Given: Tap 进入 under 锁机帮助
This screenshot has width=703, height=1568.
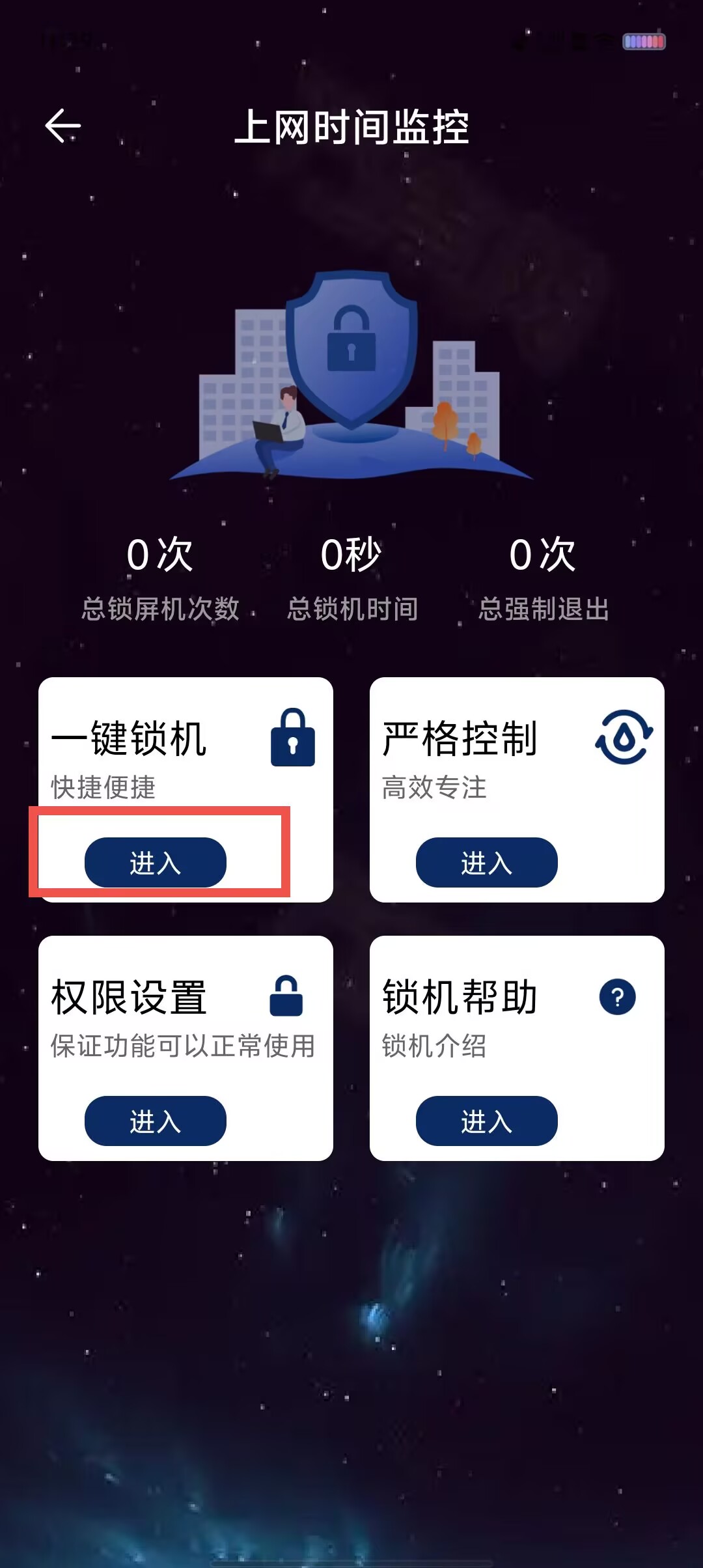Looking at the screenshot, I should (x=486, y=1121).
